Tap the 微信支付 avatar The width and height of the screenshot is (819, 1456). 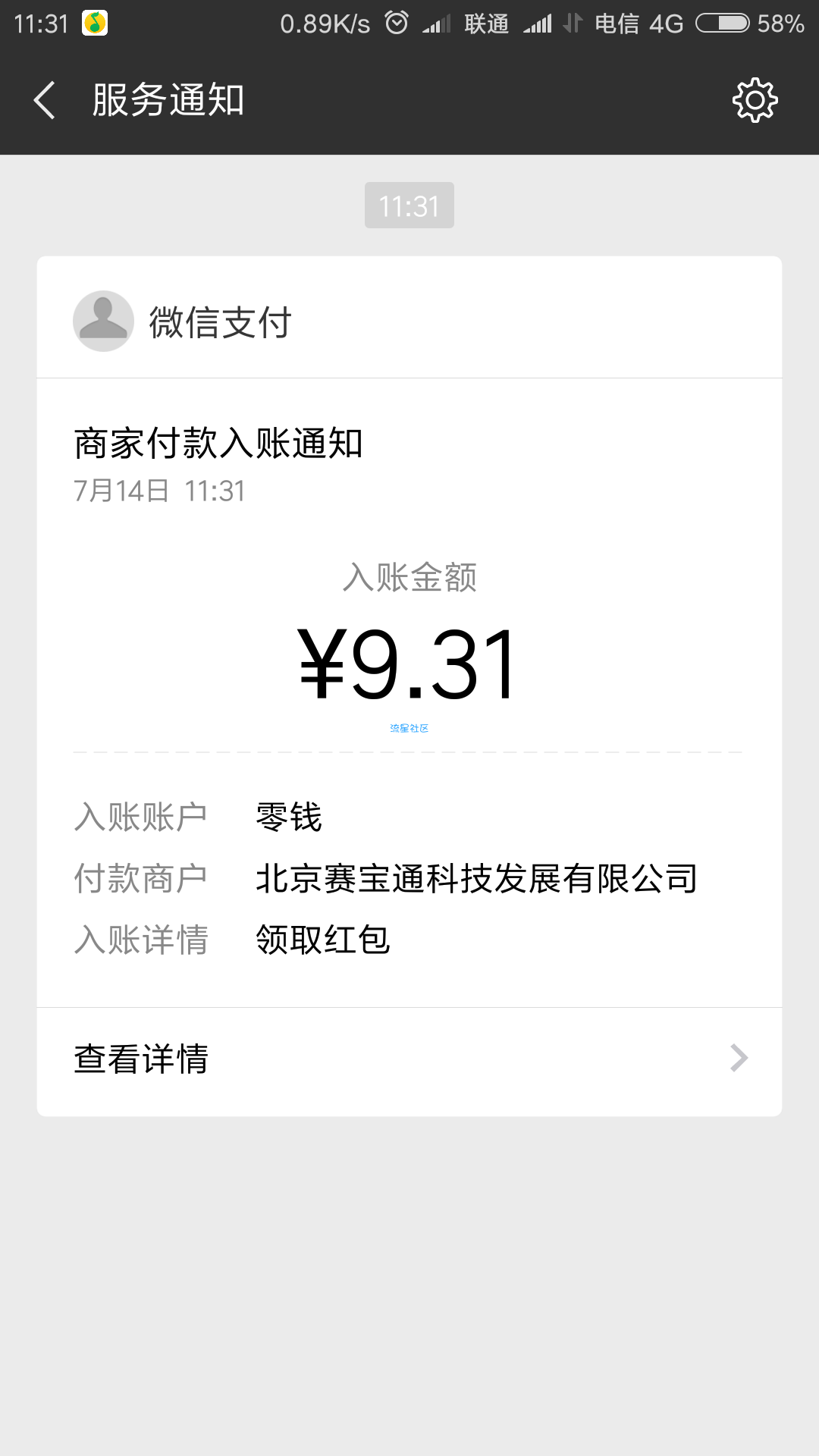(103, 321)
